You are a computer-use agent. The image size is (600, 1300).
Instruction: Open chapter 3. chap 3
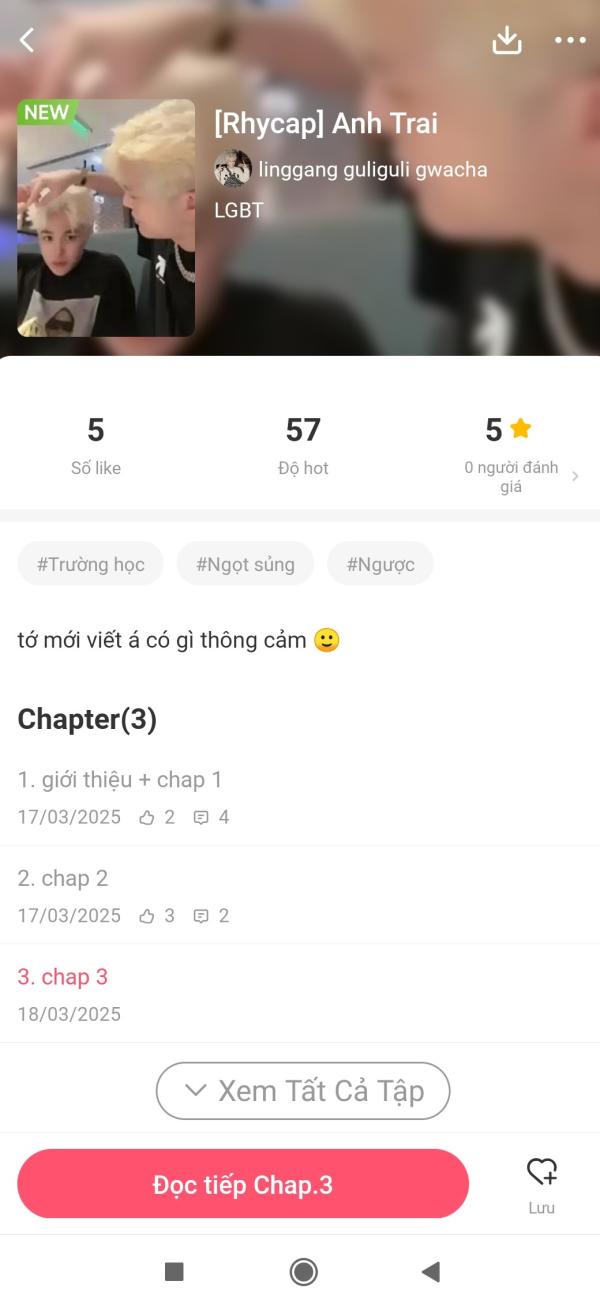click(x=300, y=994)
